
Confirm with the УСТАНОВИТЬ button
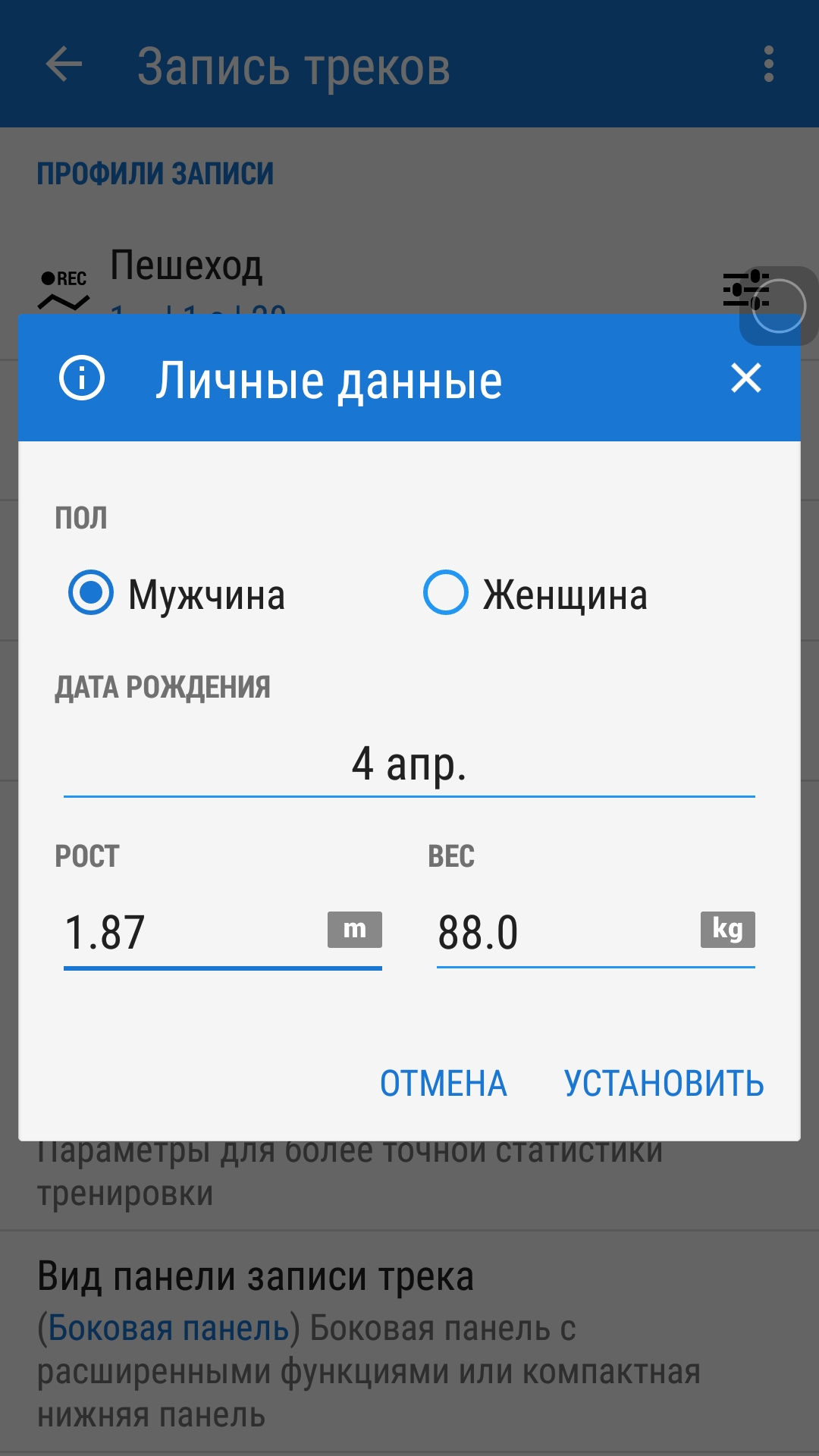(x=664, y=1084)
